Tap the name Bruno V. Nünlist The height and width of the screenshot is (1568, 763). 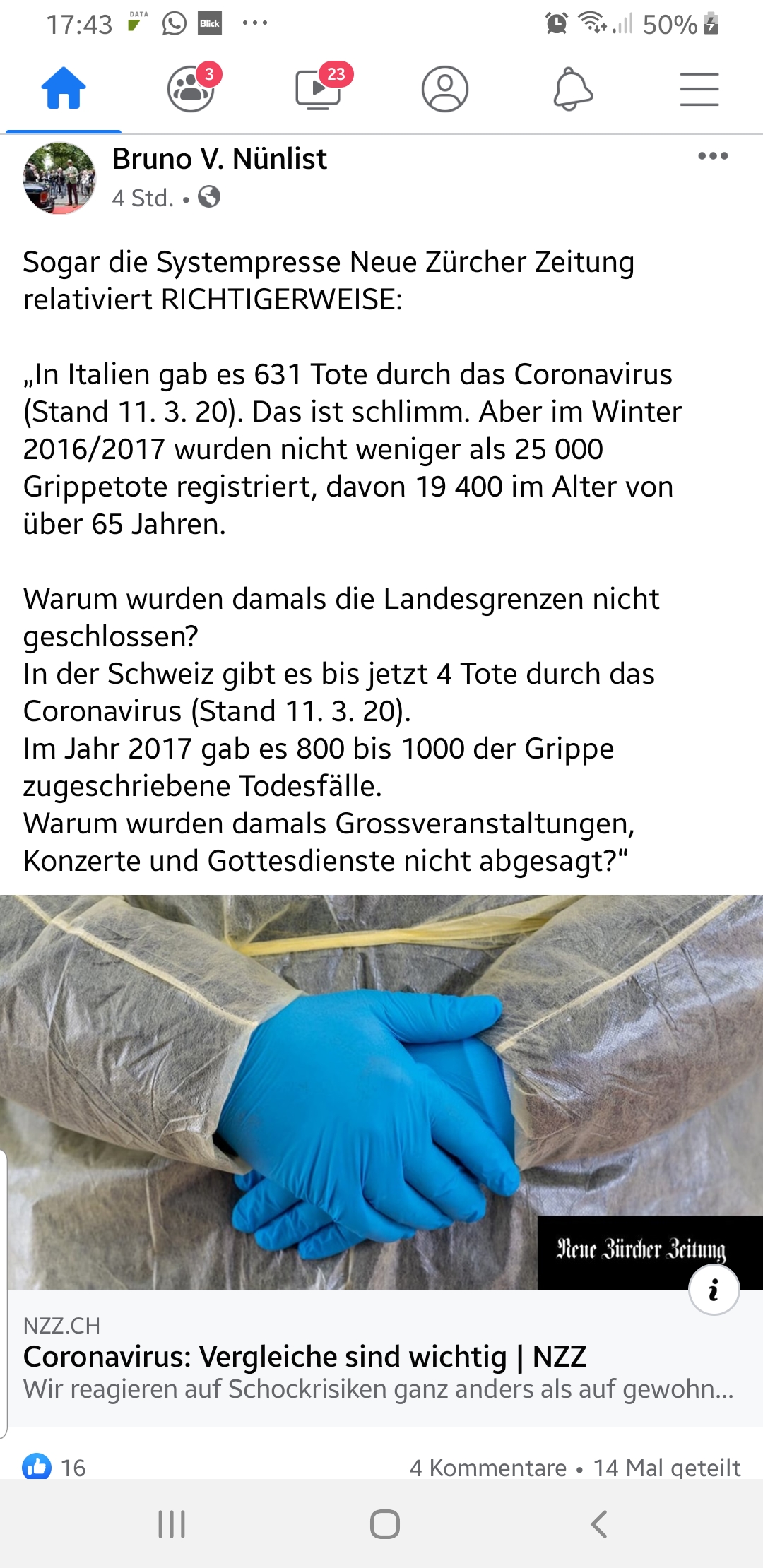220,159
